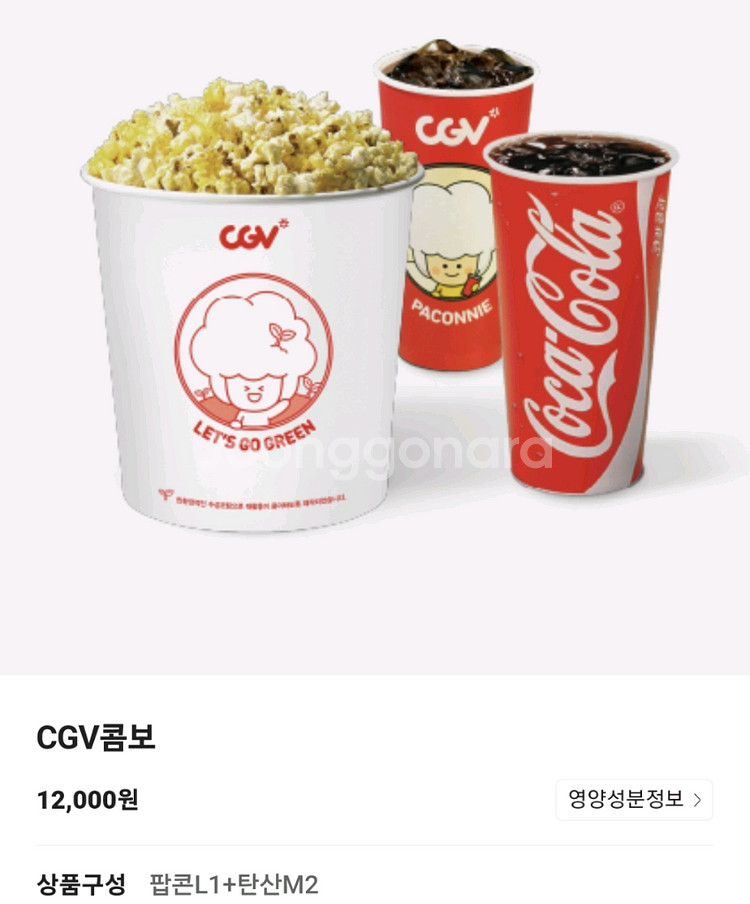Open the 영양성분정보 nutrition info button
This screenshot has height=904, width=750.
(634, 799)
